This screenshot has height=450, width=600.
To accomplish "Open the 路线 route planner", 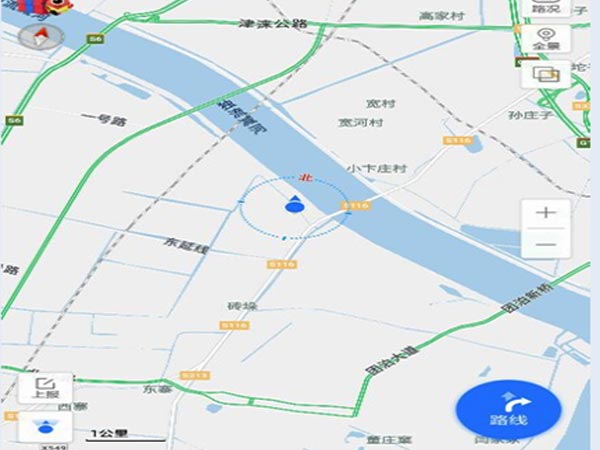I will click(508, 408).
